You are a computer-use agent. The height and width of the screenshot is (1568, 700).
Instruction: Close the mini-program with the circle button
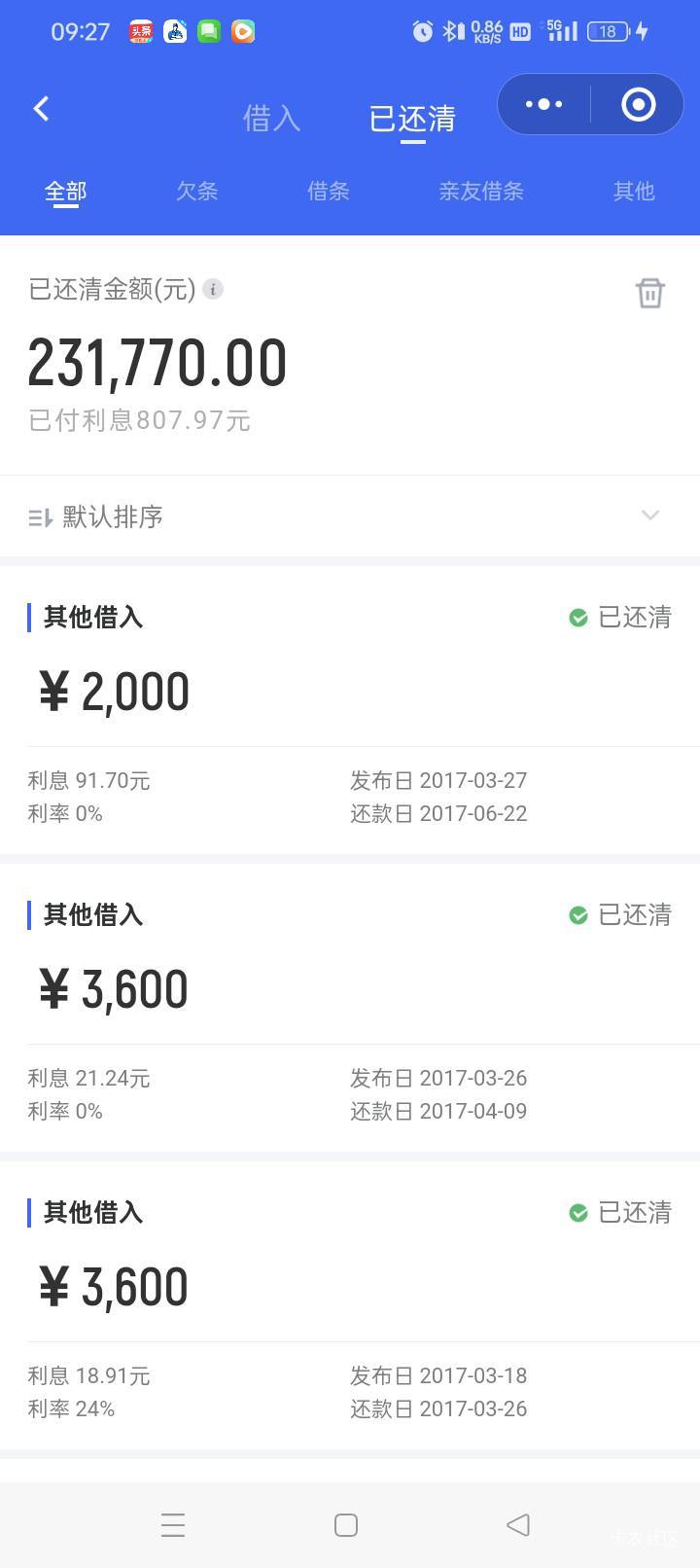point(638,104)
